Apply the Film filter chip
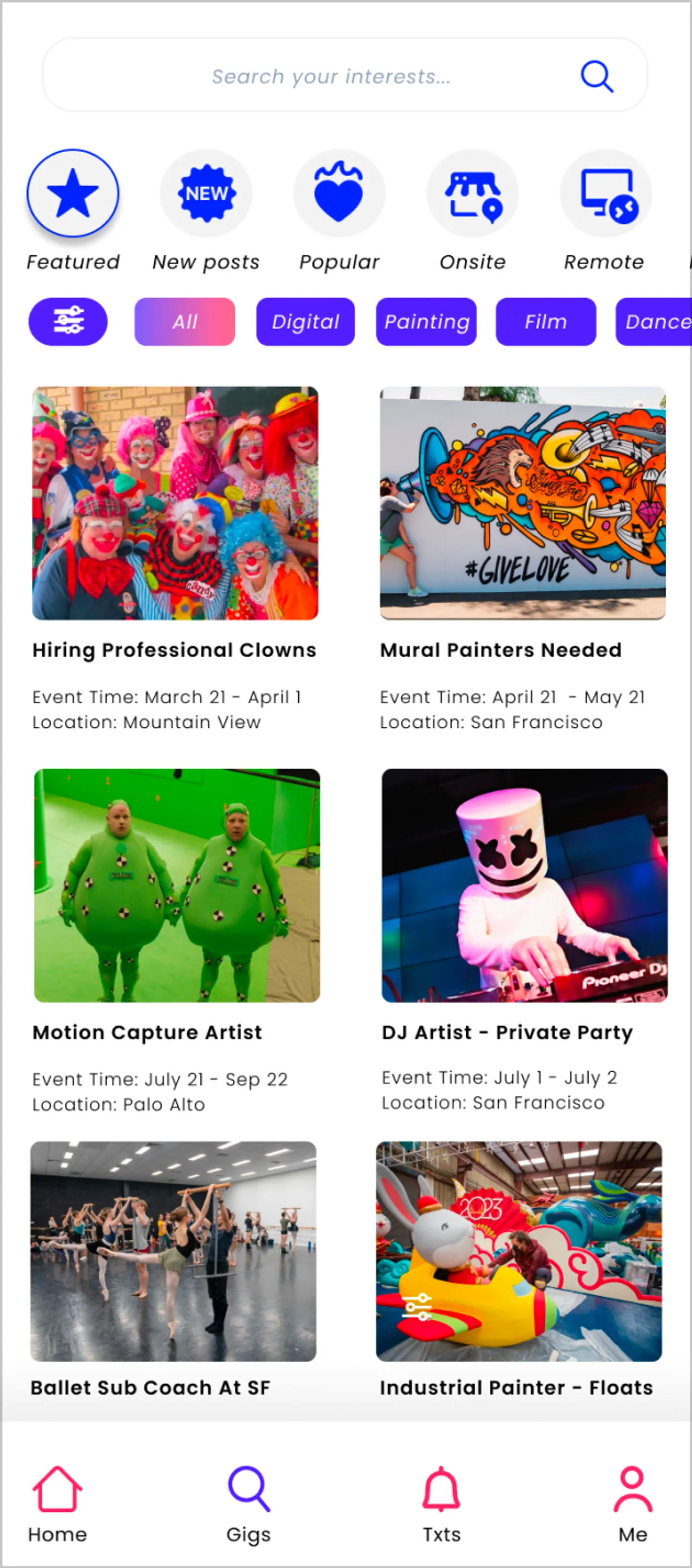The height and width of the screenshot is (1568, 692). (546, 321)
